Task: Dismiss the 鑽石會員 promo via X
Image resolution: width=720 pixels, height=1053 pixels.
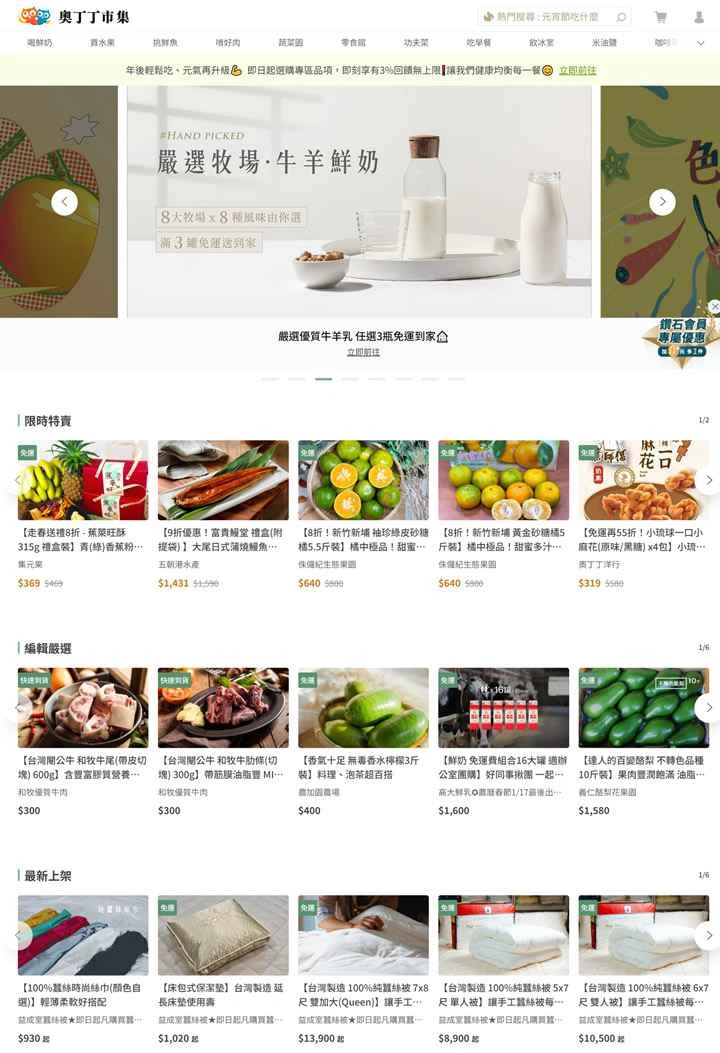Action: coord(714,305)
